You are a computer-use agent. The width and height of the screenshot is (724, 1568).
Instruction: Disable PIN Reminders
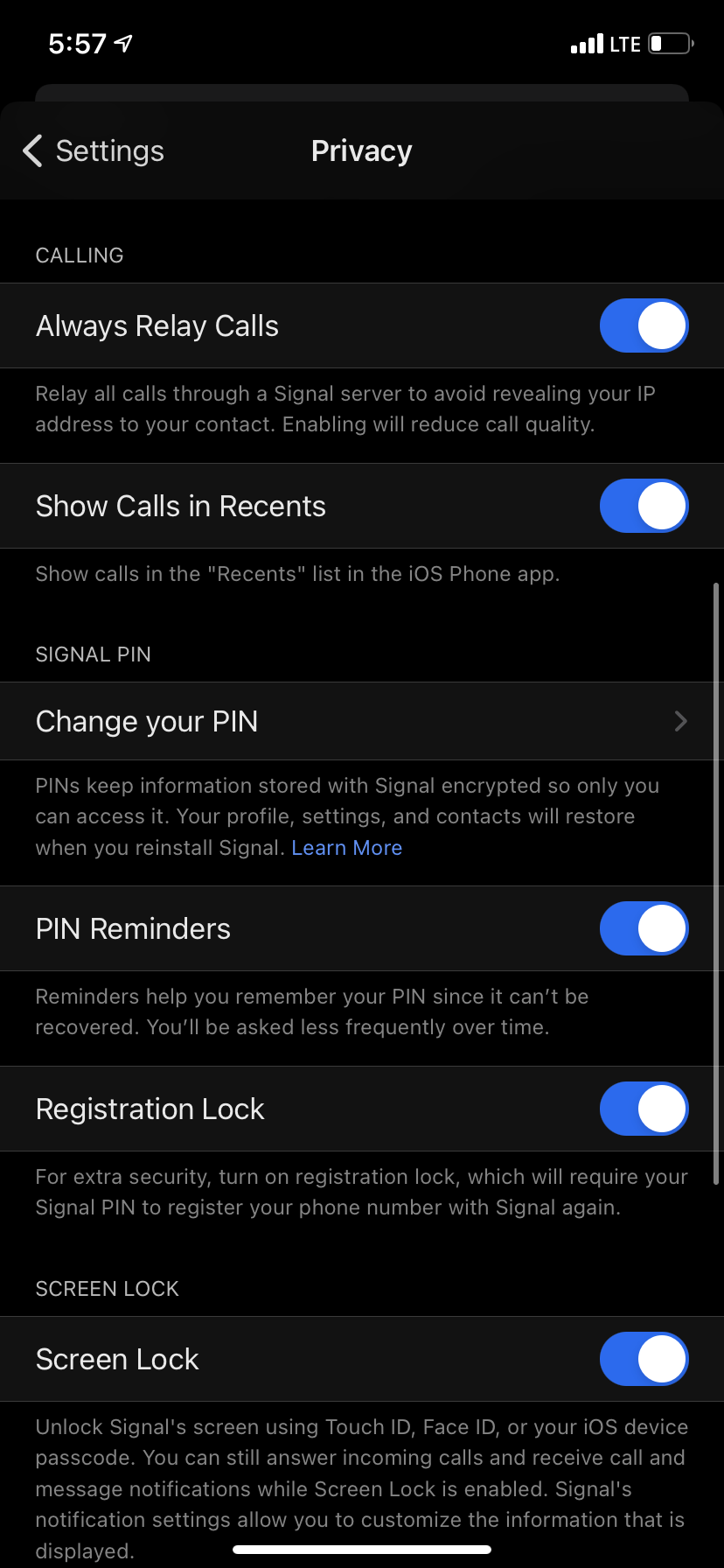644,928
